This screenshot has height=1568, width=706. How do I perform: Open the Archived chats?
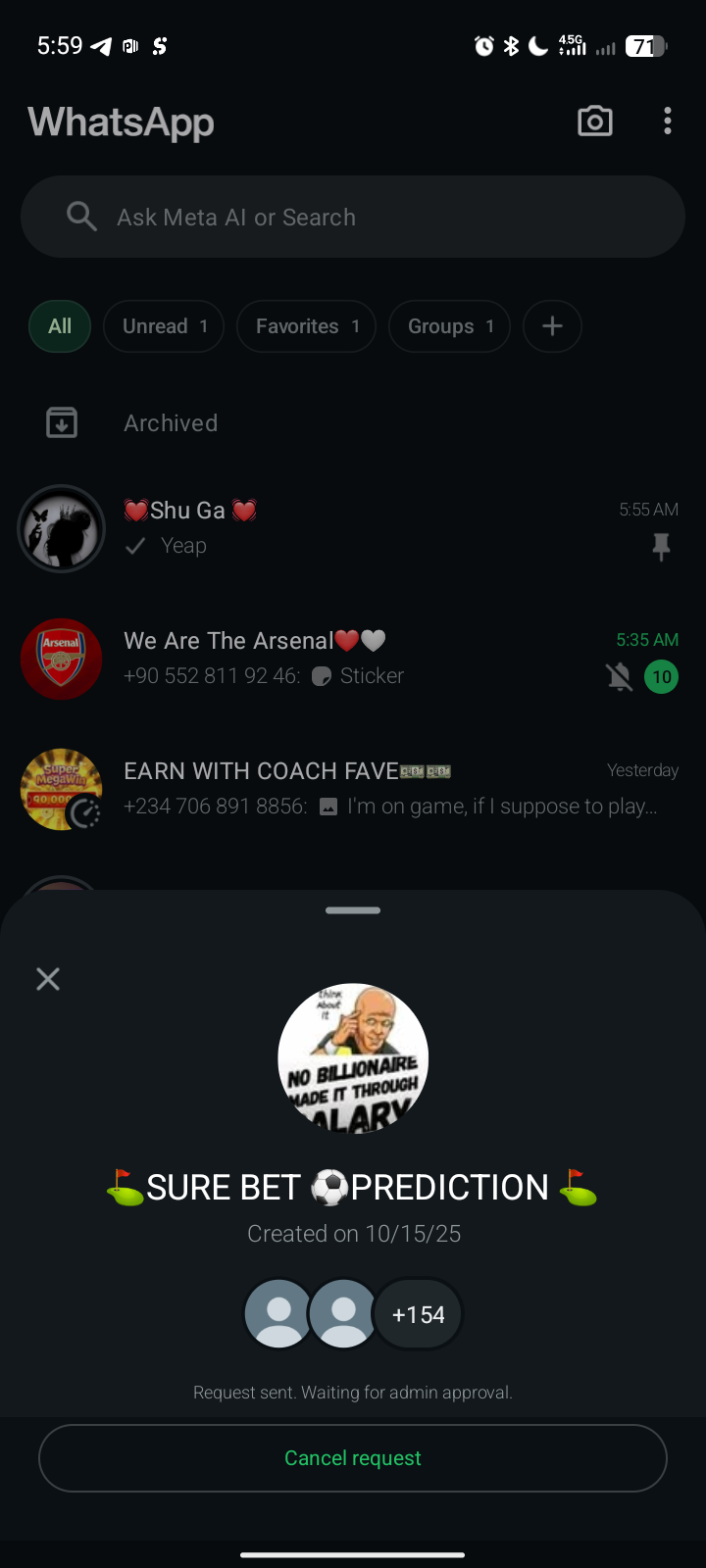pos(171,423)
